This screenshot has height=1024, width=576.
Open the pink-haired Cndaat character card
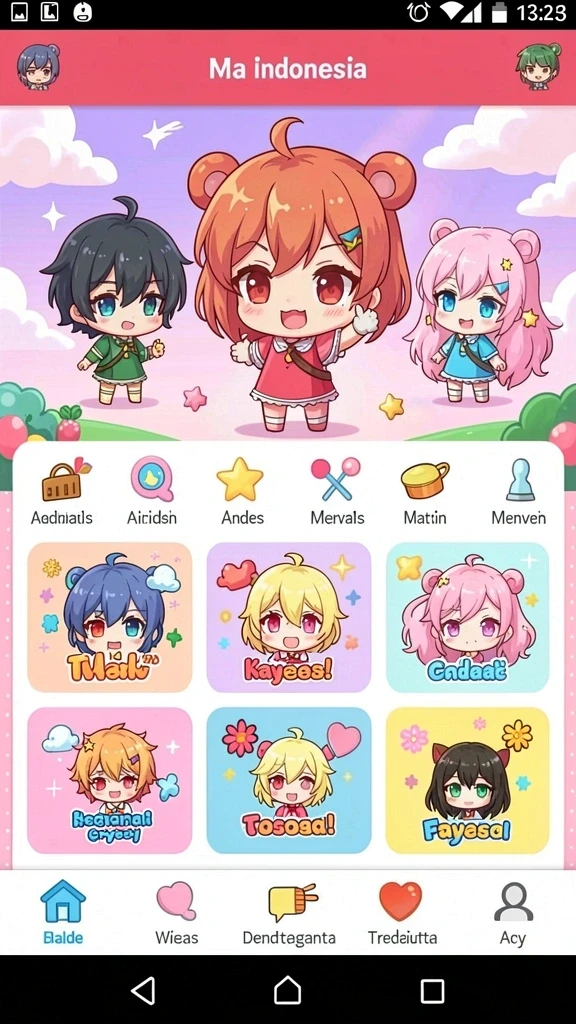click(468, 617)
